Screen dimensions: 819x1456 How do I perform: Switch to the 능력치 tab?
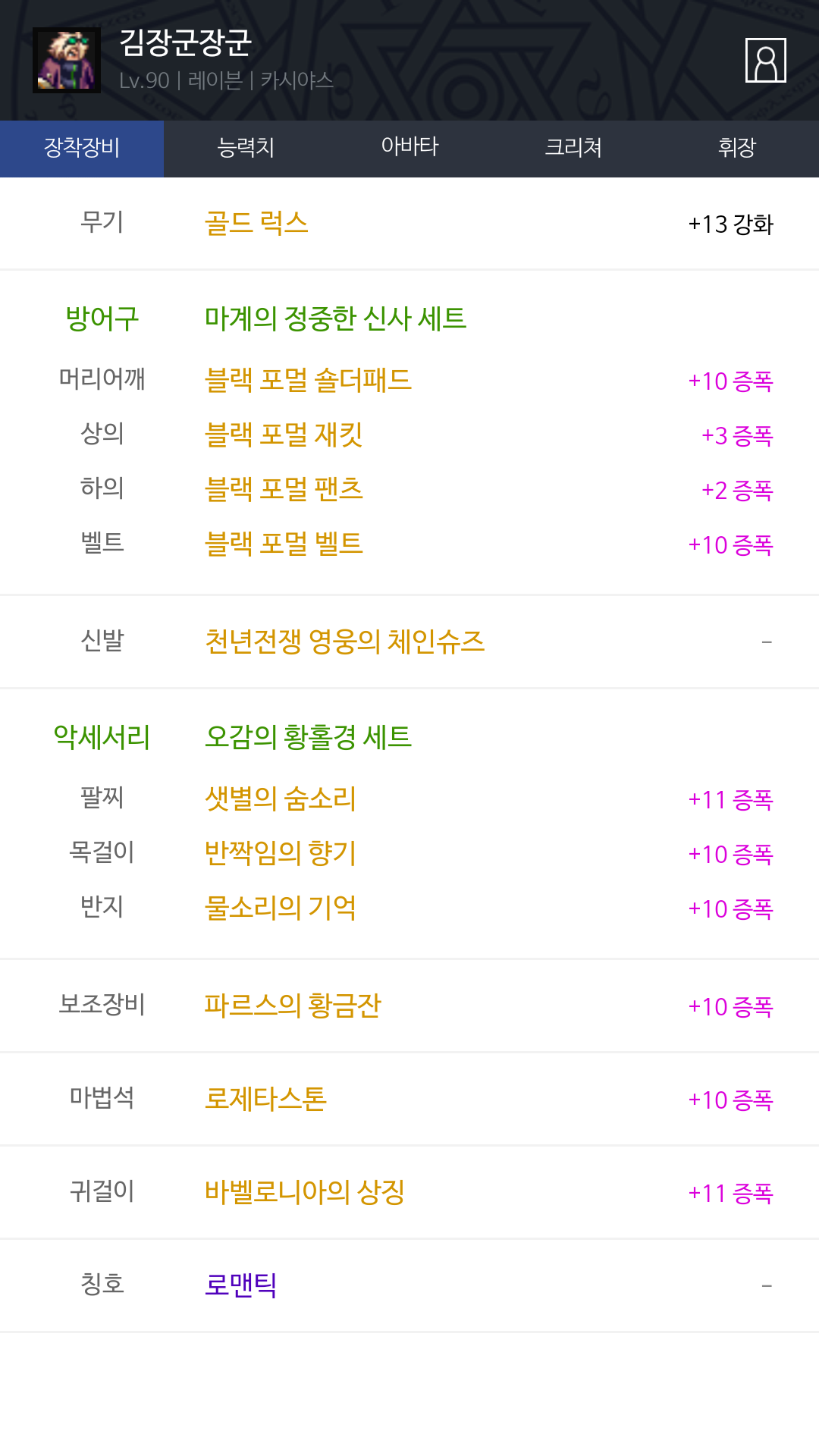[x=246, y=148]
